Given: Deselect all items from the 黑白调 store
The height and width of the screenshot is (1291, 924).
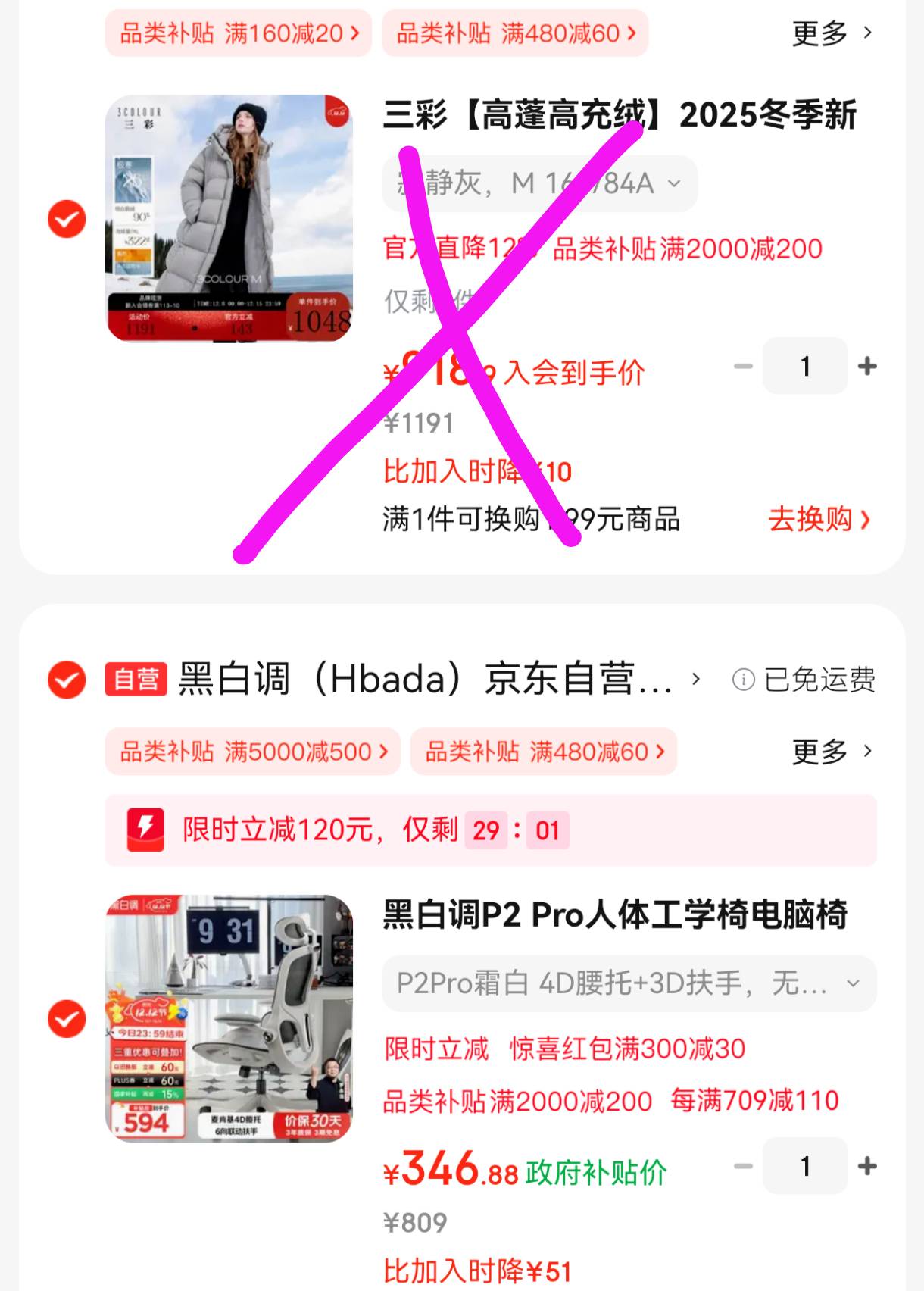Looking at the screenshot, I should tap(67, 679).
